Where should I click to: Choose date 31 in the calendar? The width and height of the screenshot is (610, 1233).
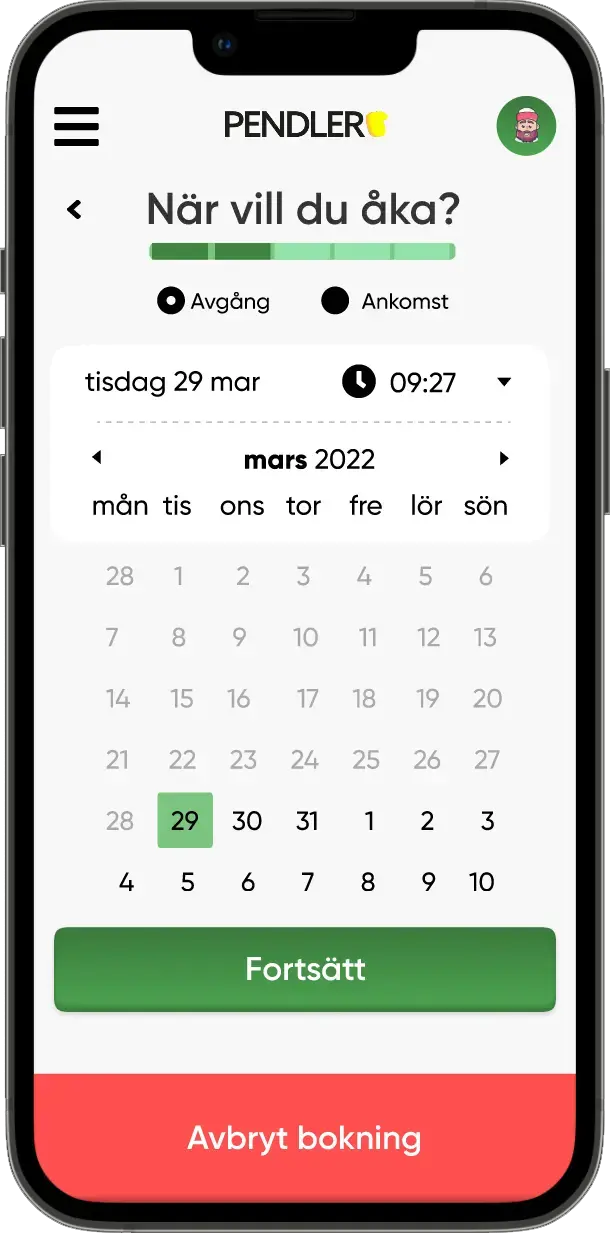pos(307,821)
